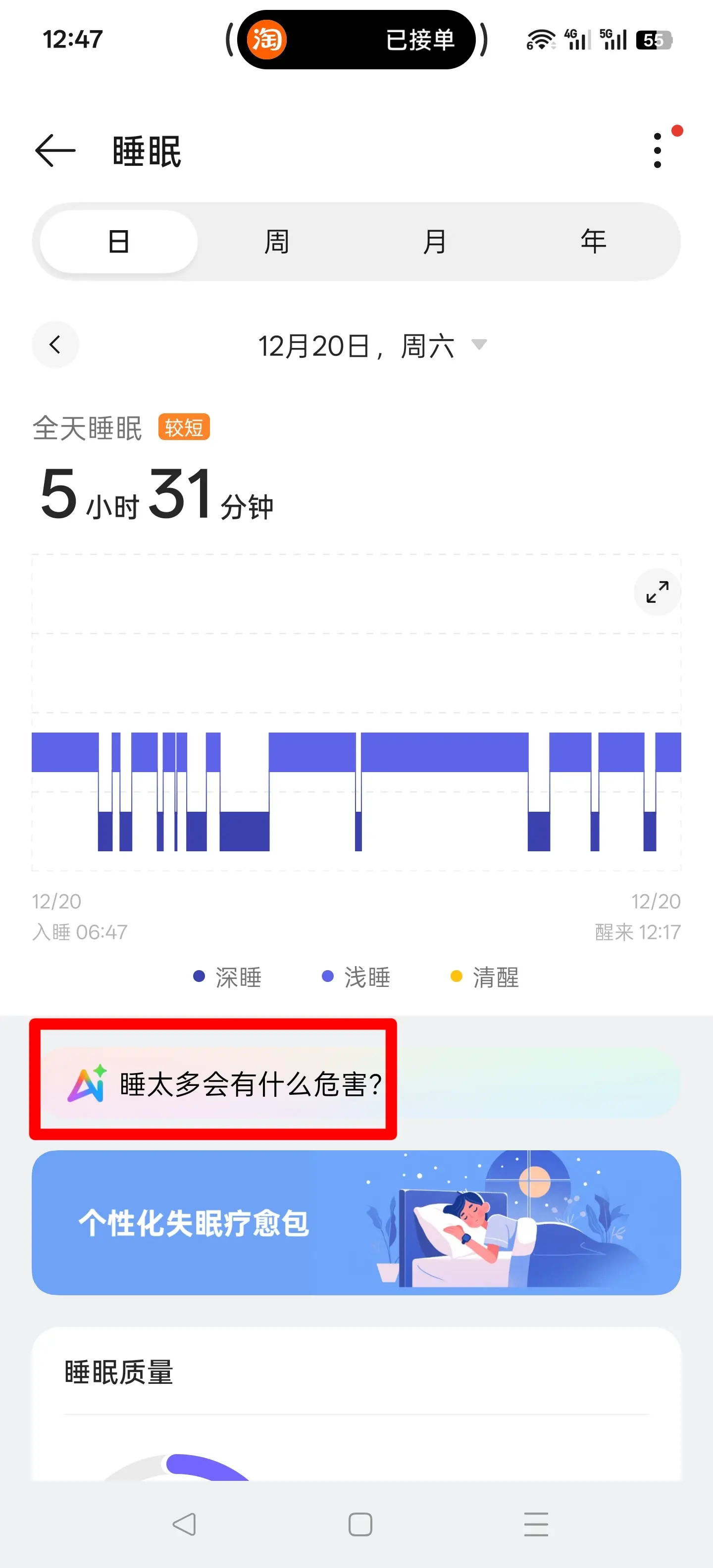Tap the Taobao icon in notification pill

click(267, 40)
